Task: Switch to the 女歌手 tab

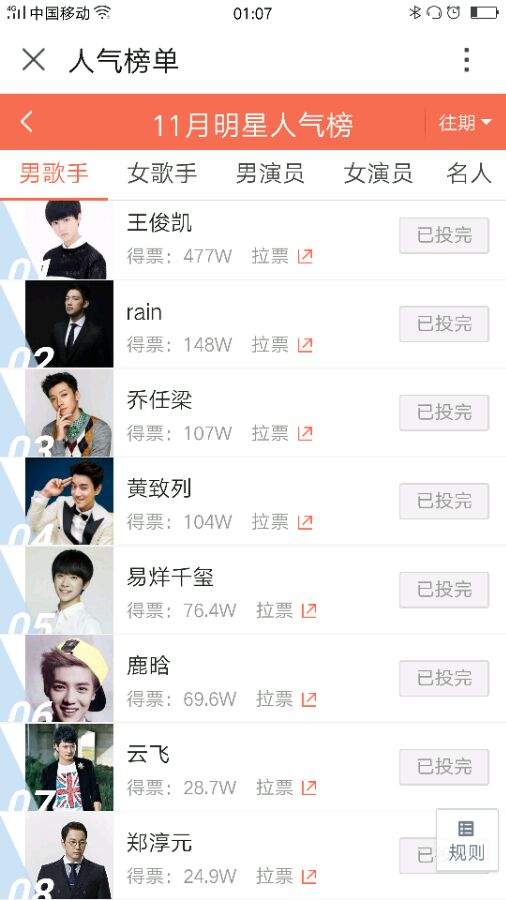Action: click(162, 173)
